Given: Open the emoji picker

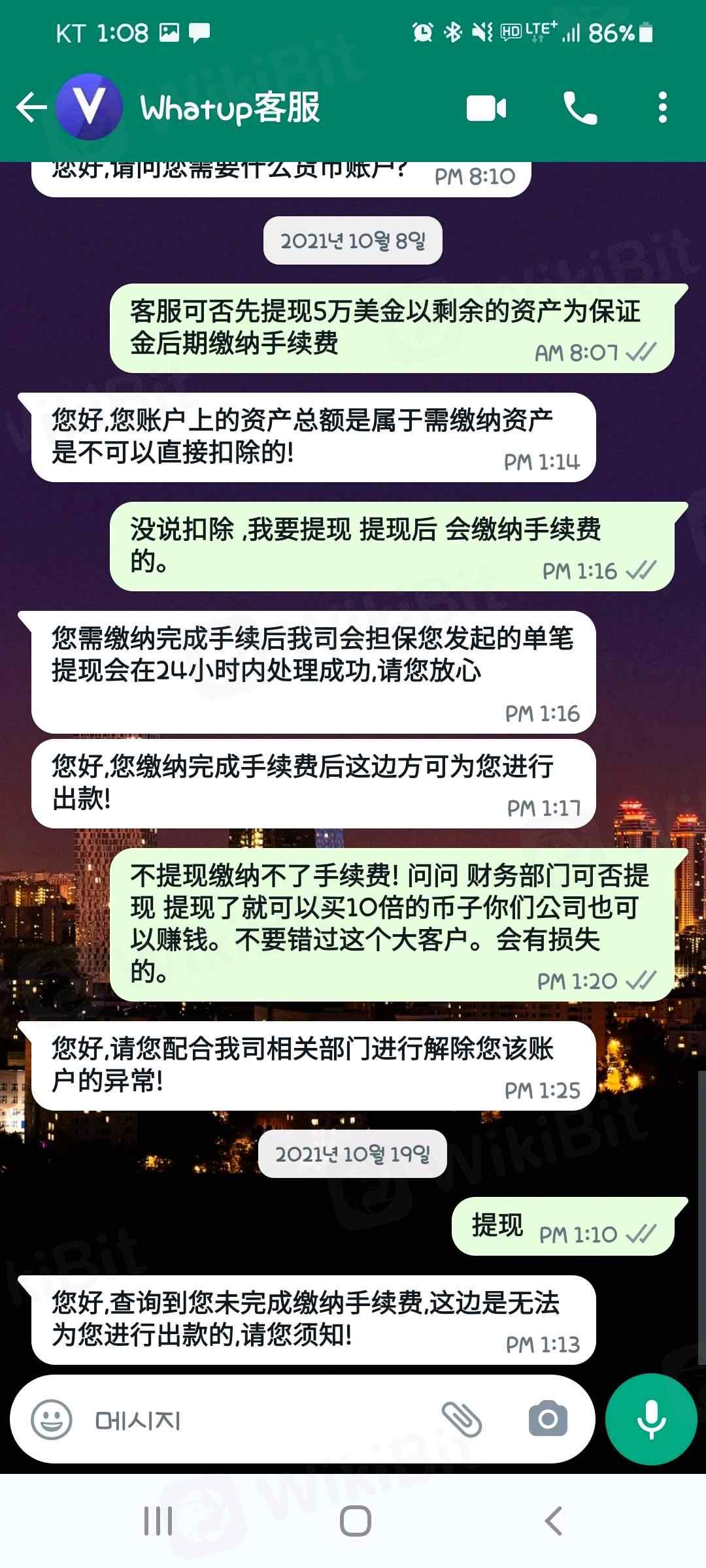Looking at the screenshot, I should (x=51, y=1420).
